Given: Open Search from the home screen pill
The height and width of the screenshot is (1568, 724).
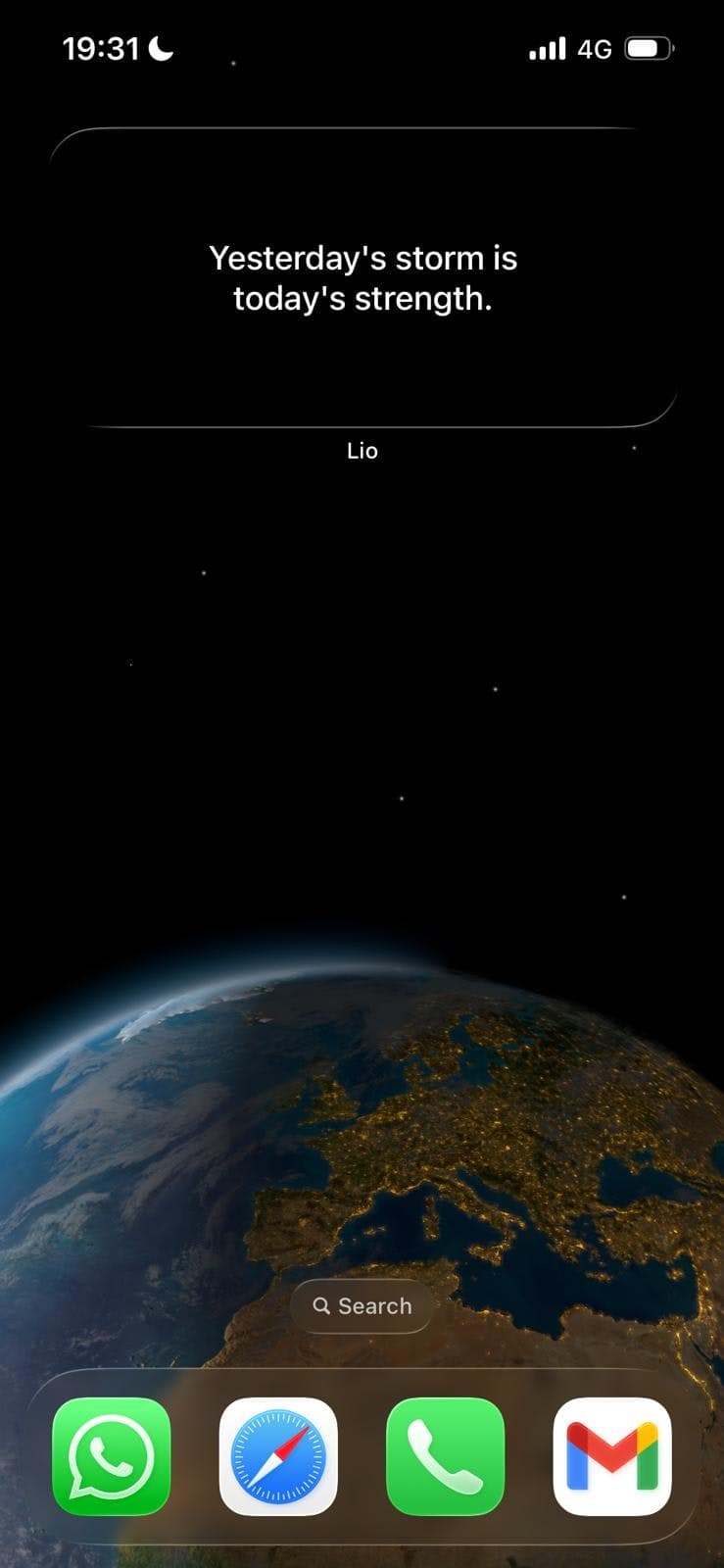Looking at the screenshot, I should (x=361, y=1306).
